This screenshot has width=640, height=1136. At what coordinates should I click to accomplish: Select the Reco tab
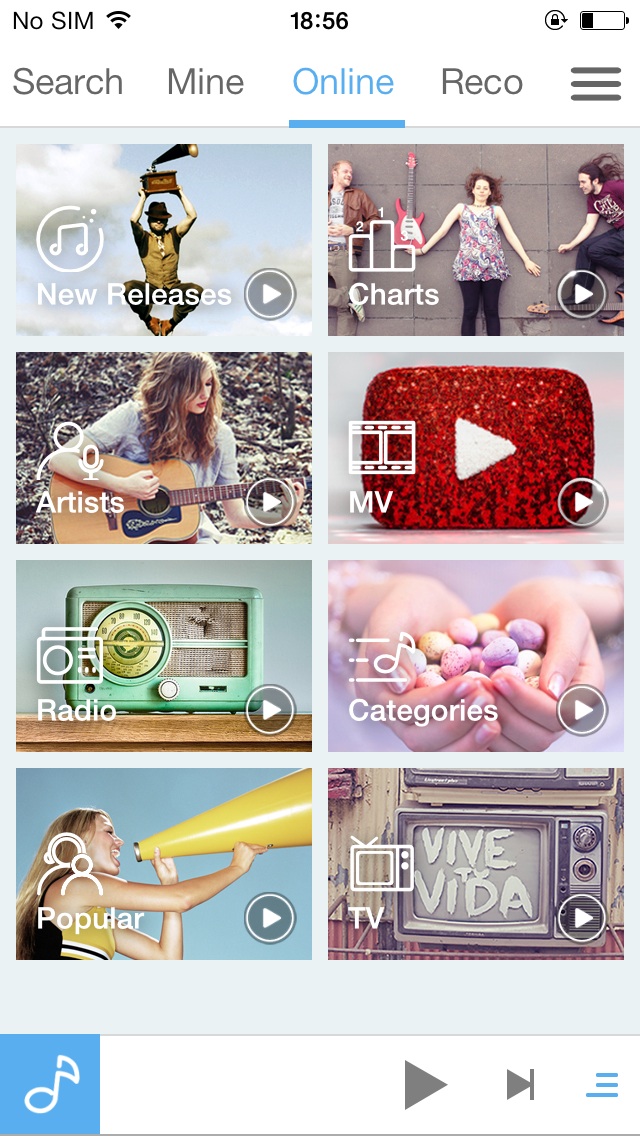[481, 82]
